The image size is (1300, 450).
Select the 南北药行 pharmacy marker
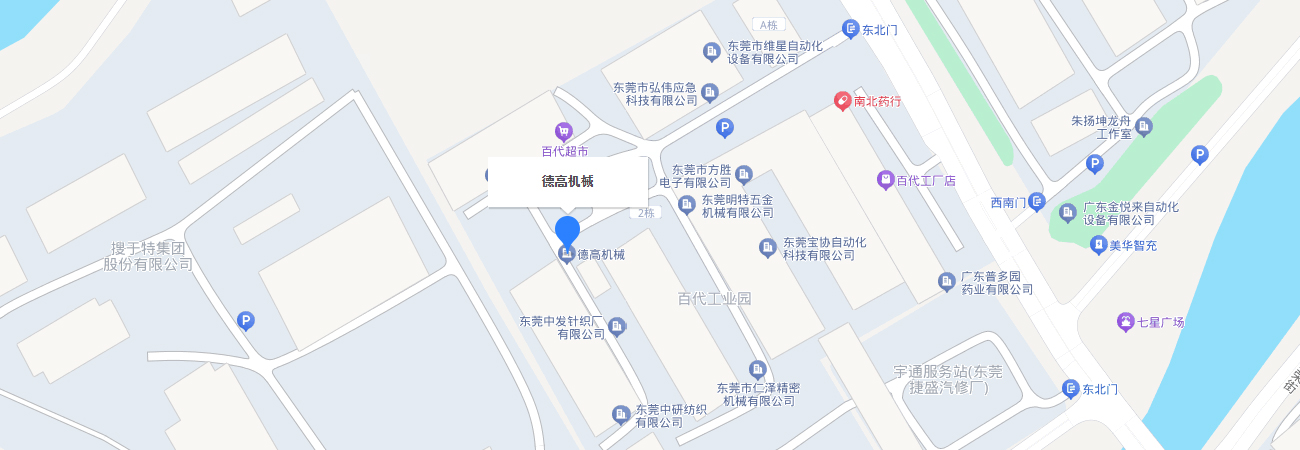[843, 101]
